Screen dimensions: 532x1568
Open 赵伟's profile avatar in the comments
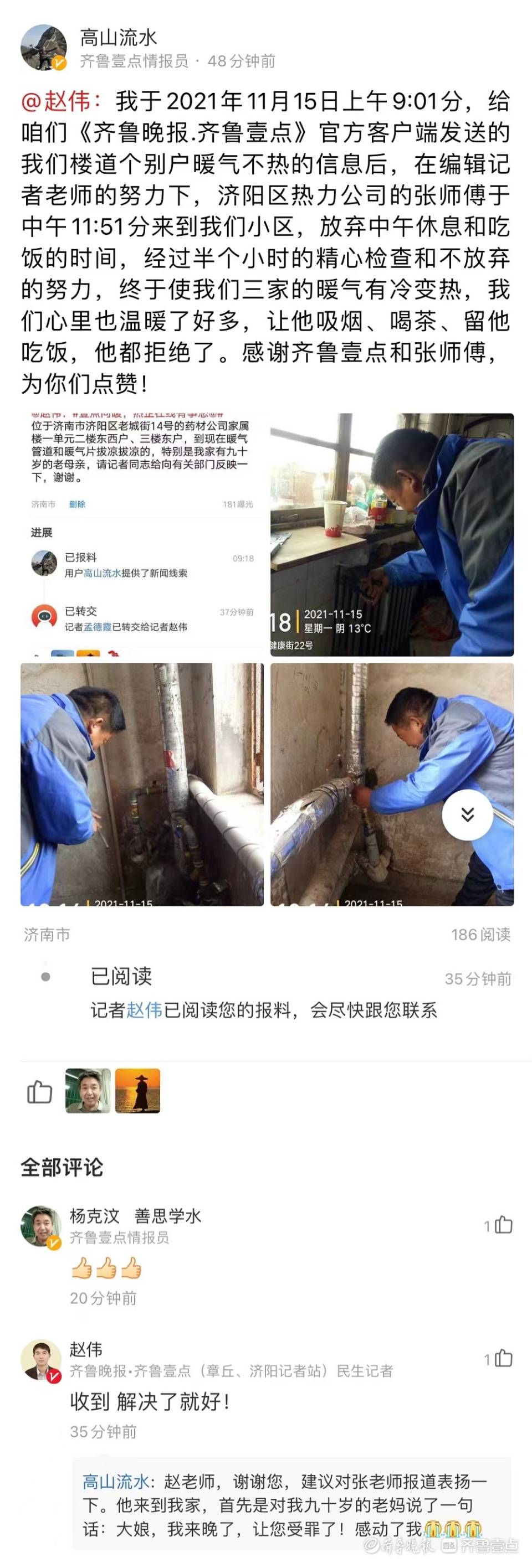41,1359
